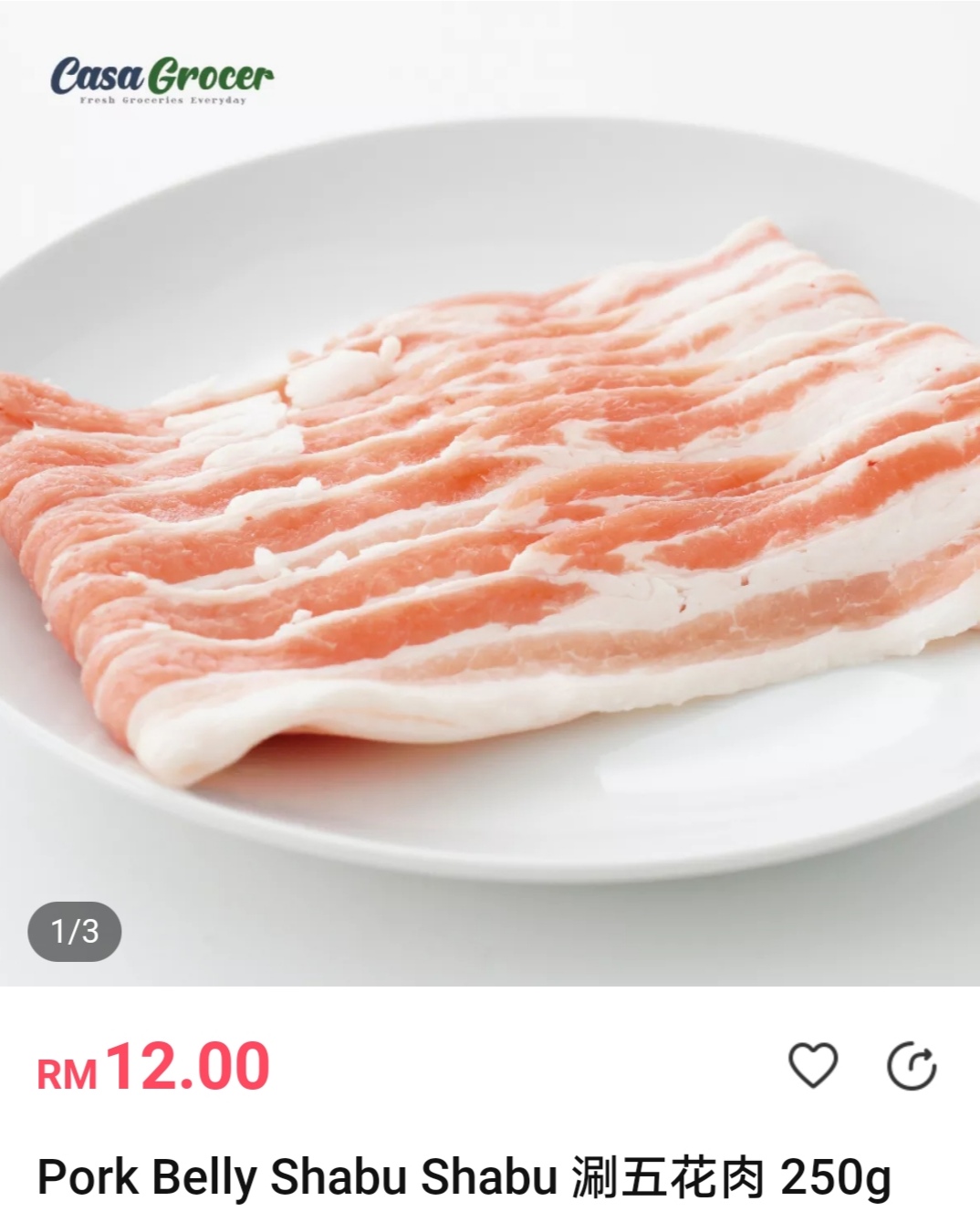Open the pork belly product image
Screen dimensions: 980x1212
pos(490,511)
